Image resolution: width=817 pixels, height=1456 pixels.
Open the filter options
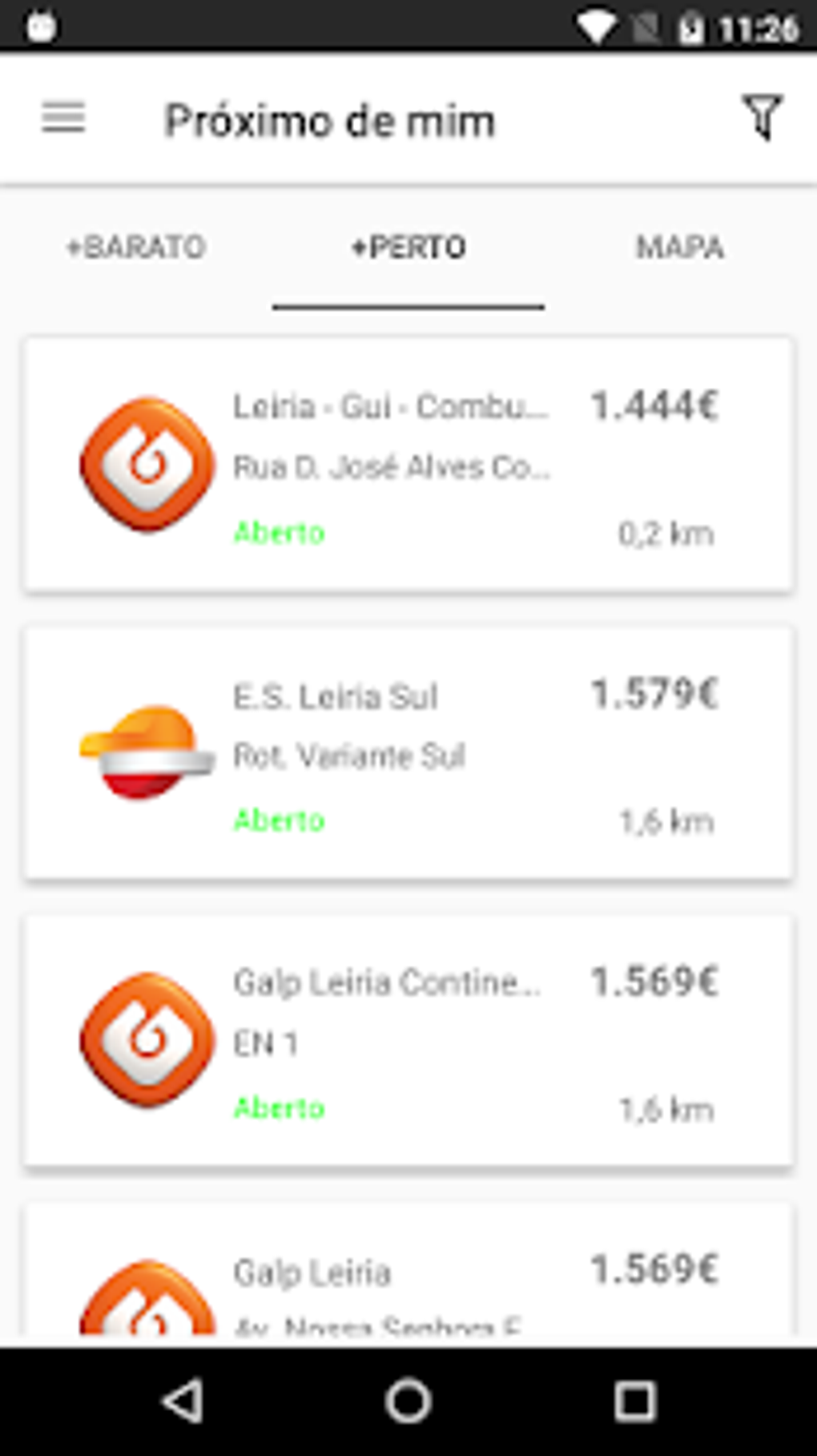[x=762, y=117]
